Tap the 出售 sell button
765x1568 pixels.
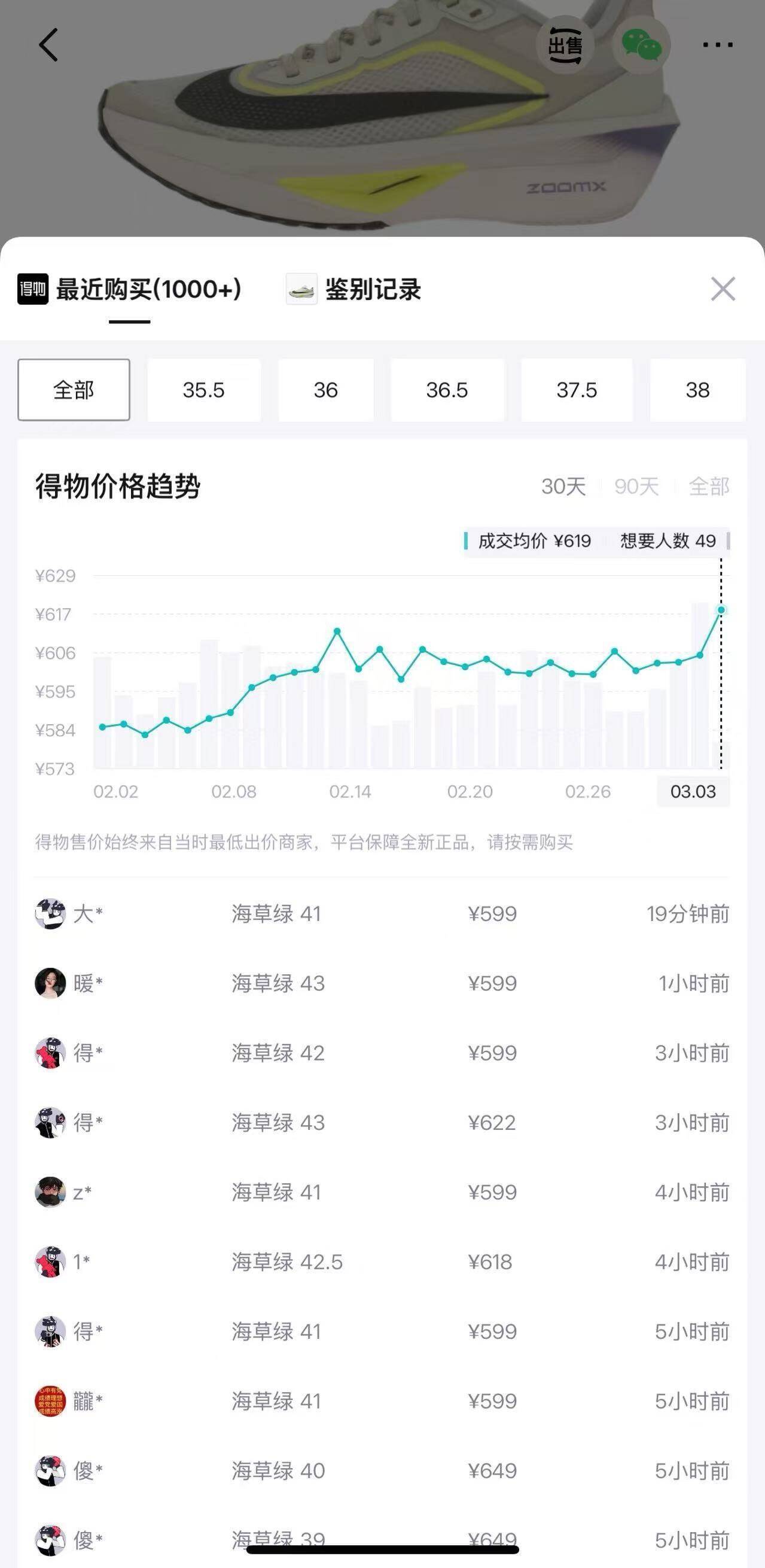(565, 45)
